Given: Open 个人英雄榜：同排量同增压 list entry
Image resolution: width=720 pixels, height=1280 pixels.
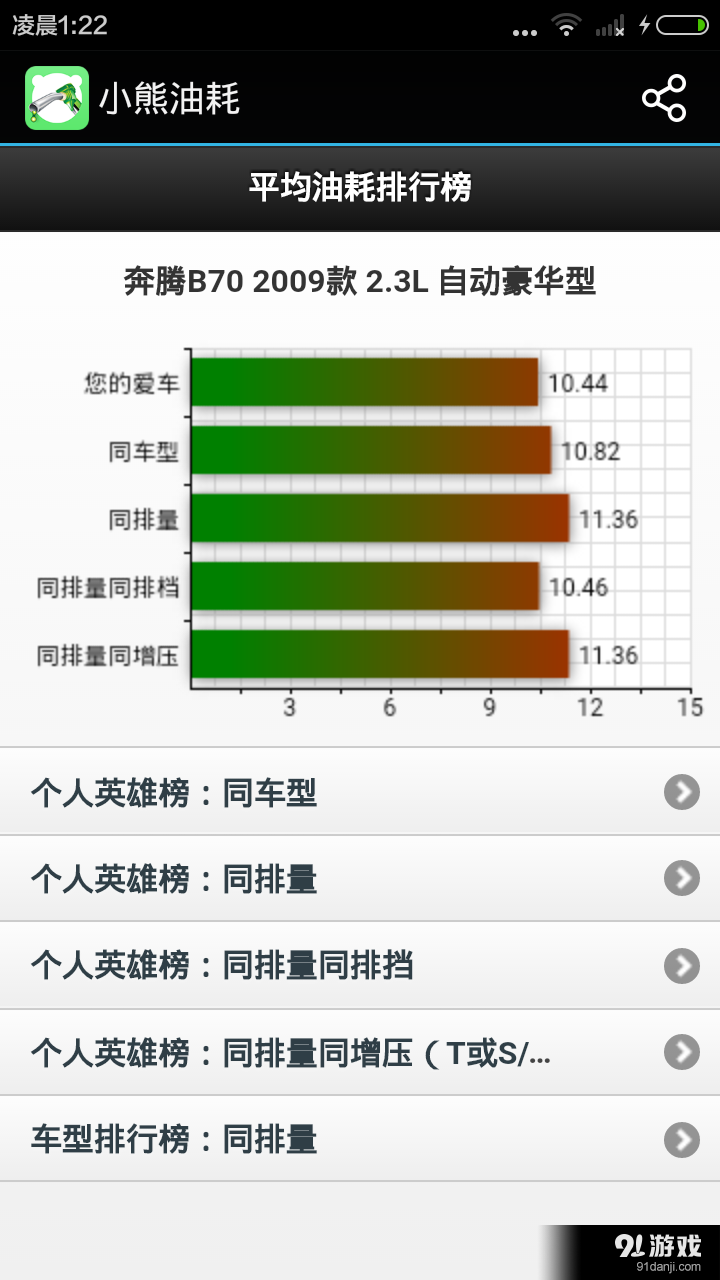Looking at the screenshot, I should pyautogui.click(x=360, y=1053).
